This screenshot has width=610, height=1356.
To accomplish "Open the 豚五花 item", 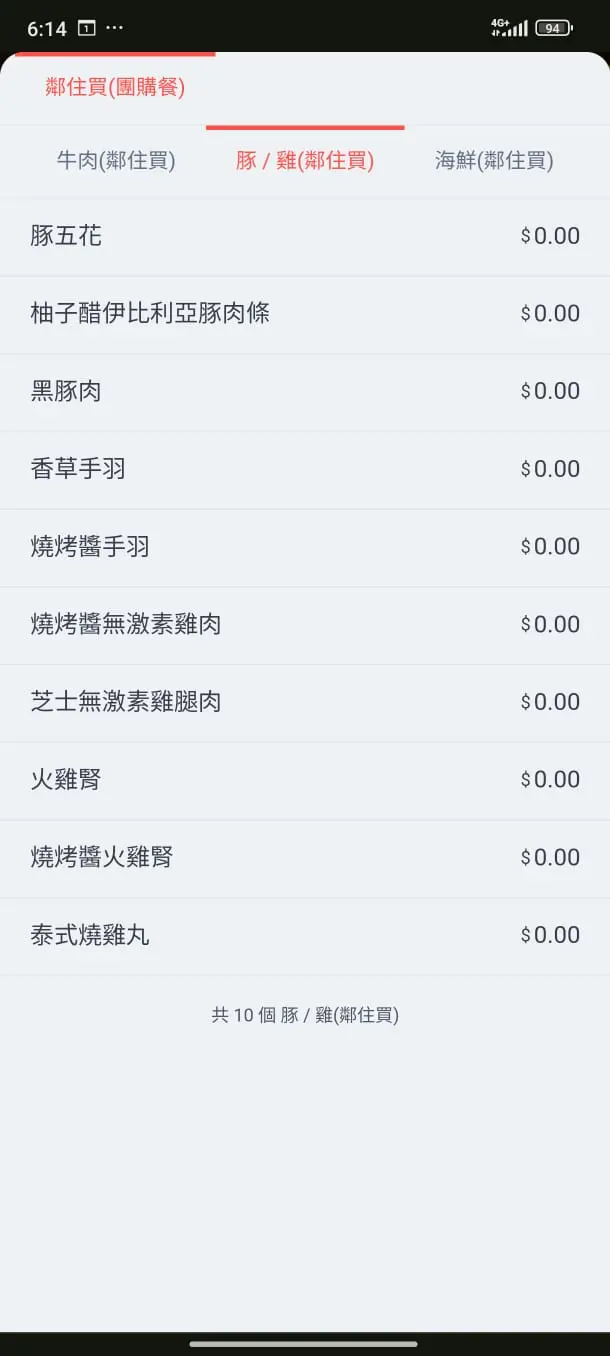I will [x=305, y=237].
